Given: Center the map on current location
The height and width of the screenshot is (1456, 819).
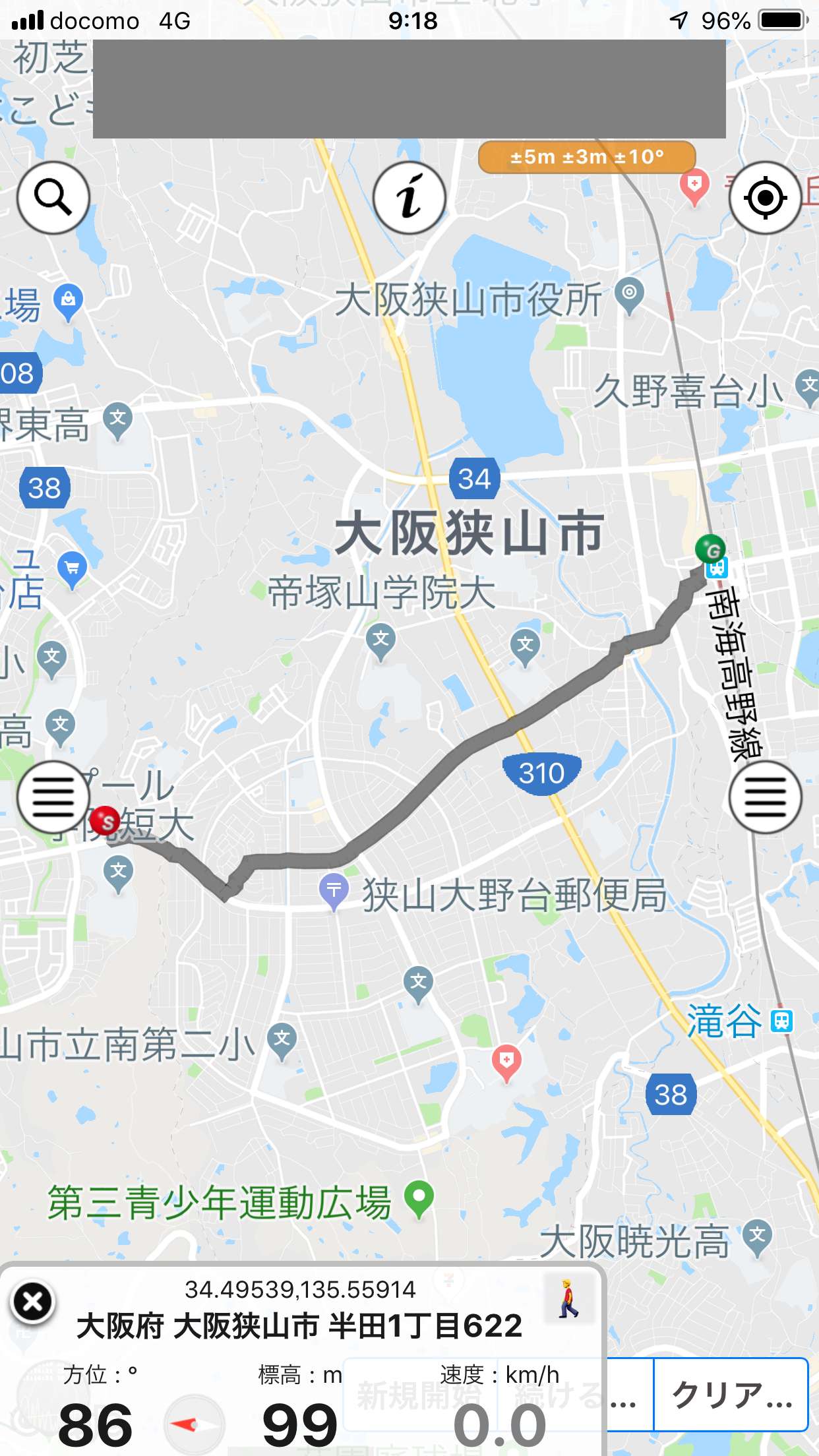Looking at the screenshot, I should (x=765, y=197).
